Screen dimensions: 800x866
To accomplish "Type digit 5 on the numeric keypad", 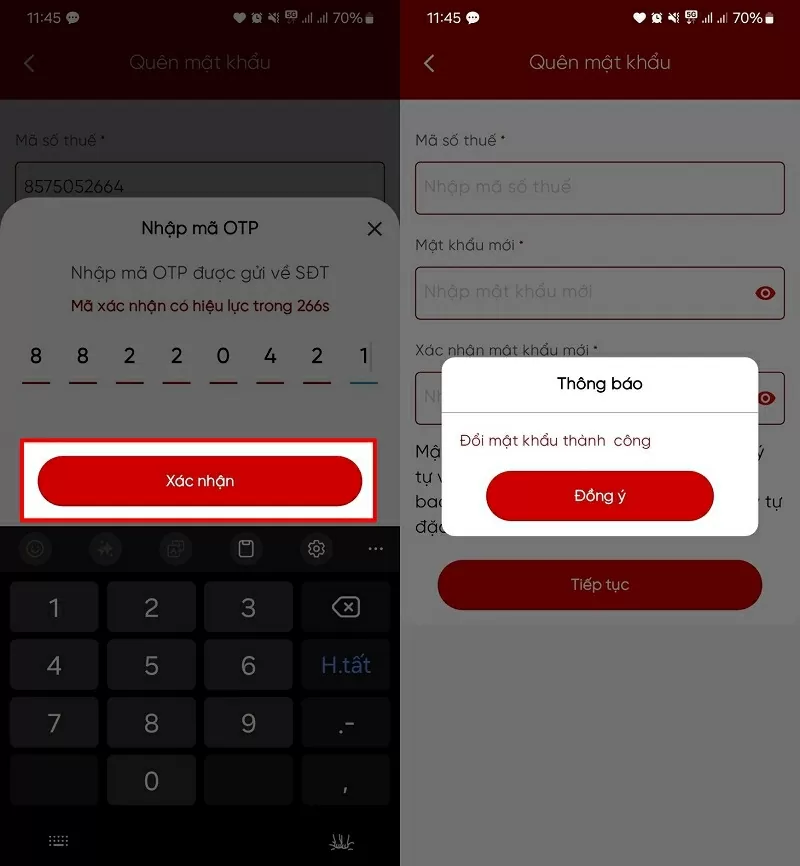I will coord(151,665).
